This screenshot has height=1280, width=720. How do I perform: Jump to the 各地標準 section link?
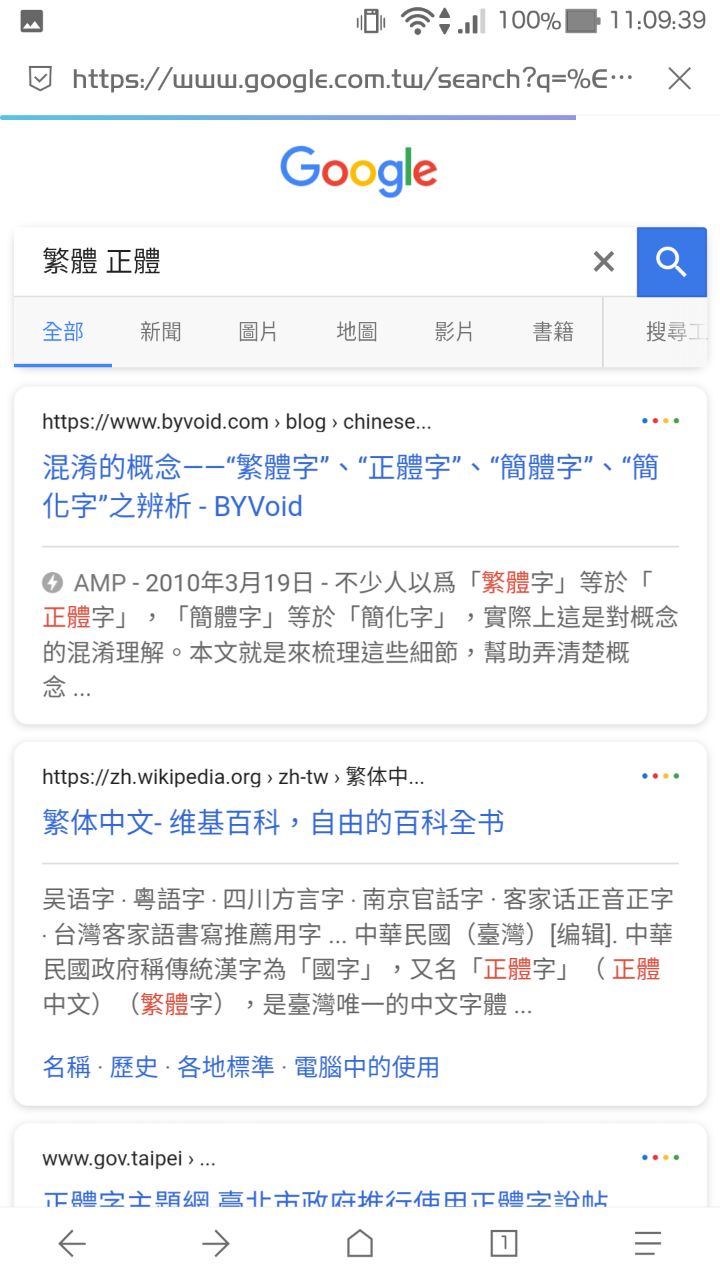(x=225, y=1067)
